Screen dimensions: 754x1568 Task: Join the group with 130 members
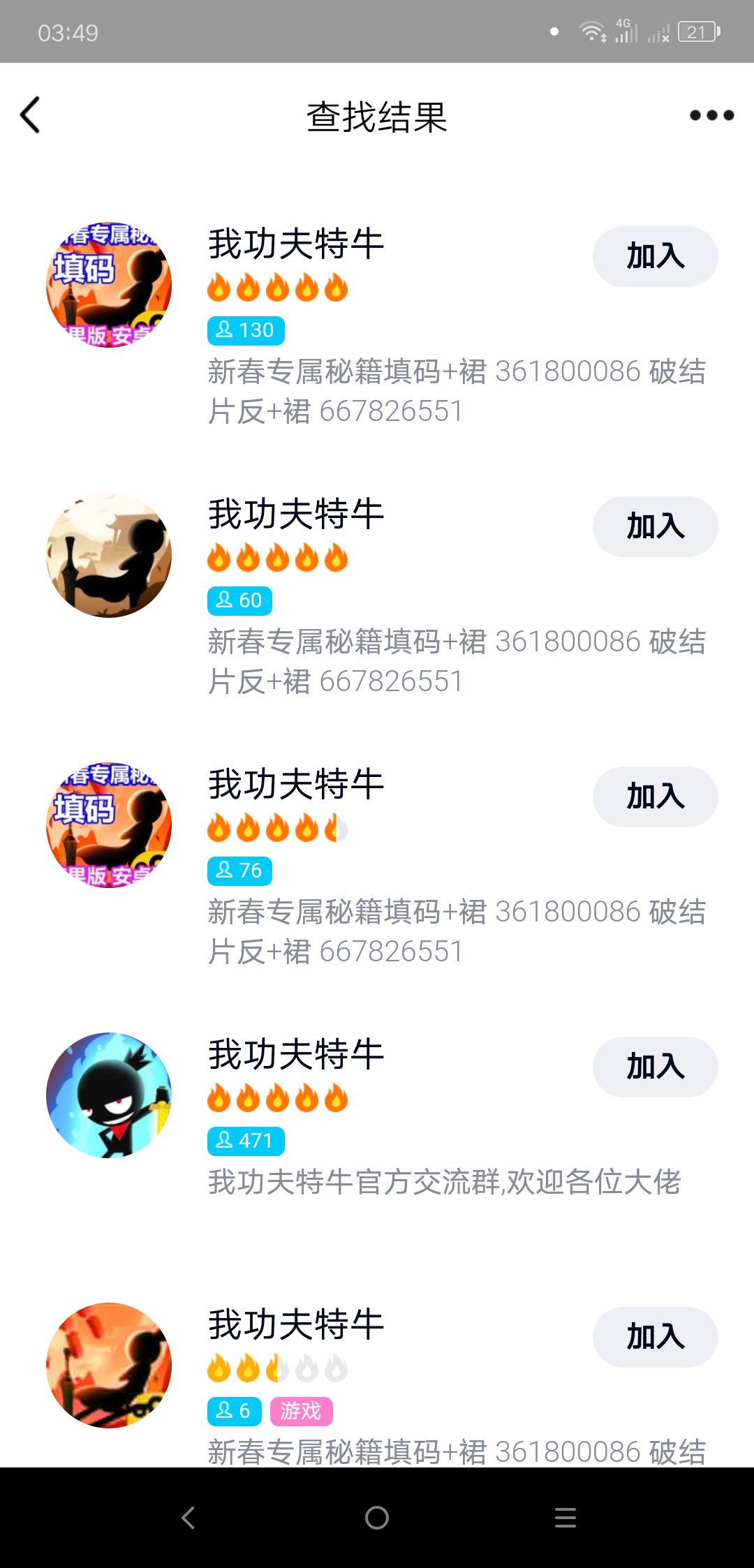click(x=655, y=256)
